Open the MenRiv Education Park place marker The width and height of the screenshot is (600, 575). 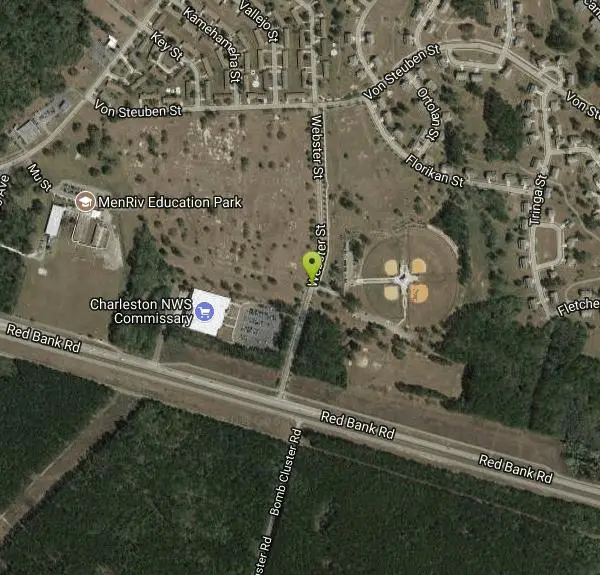[x=86, y=202]
